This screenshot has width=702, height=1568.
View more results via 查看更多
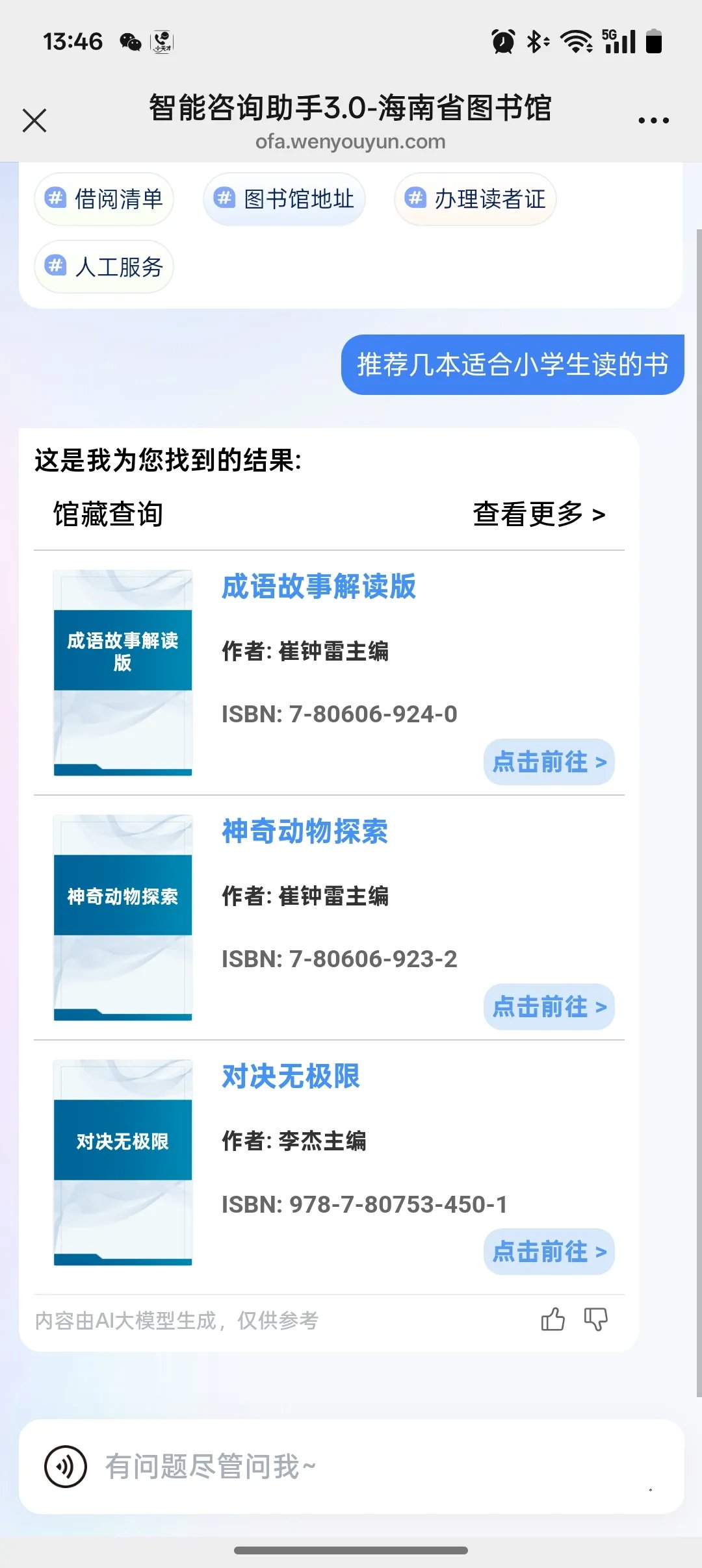(539, 514)
